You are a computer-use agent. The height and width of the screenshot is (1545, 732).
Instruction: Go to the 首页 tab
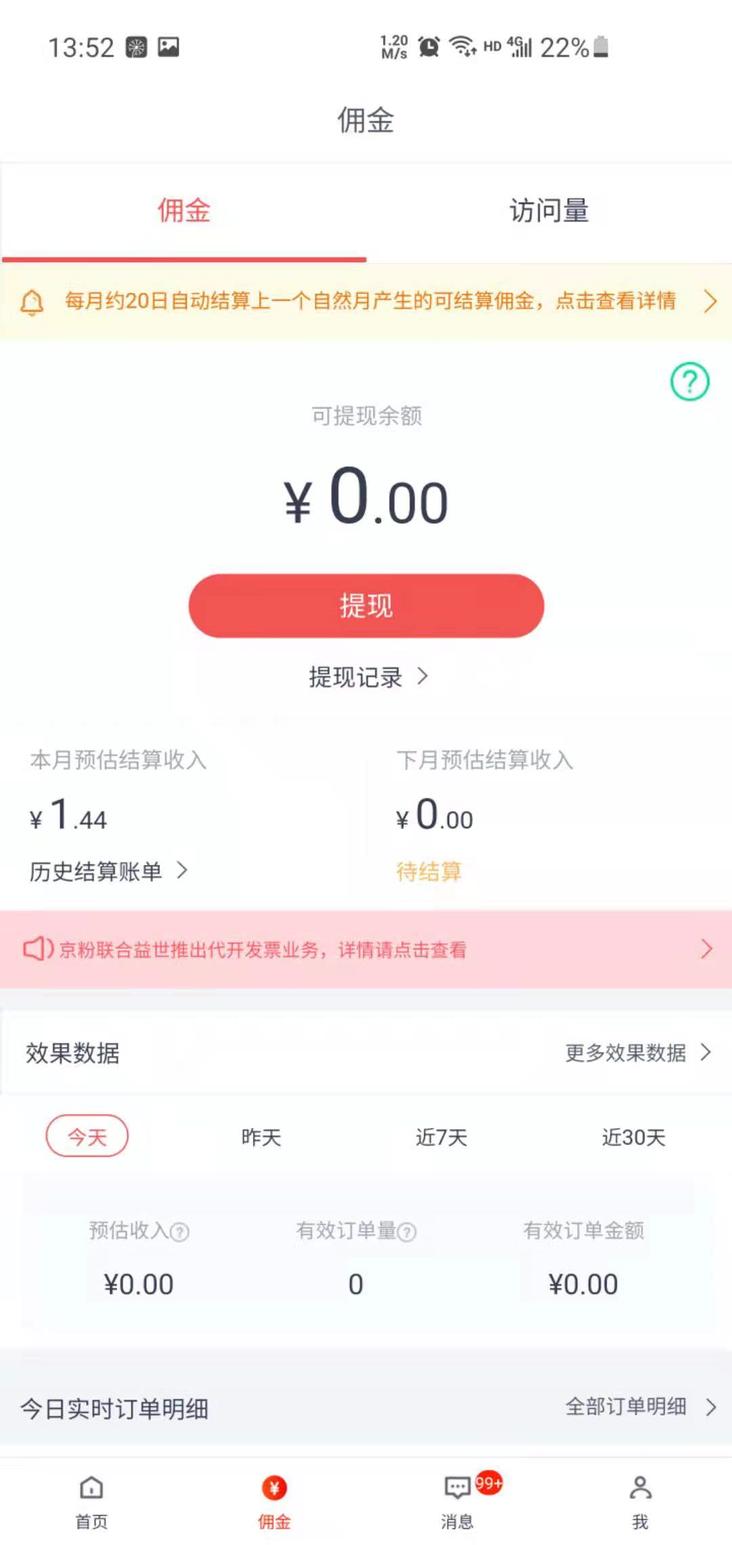(x=91, y=1501)
